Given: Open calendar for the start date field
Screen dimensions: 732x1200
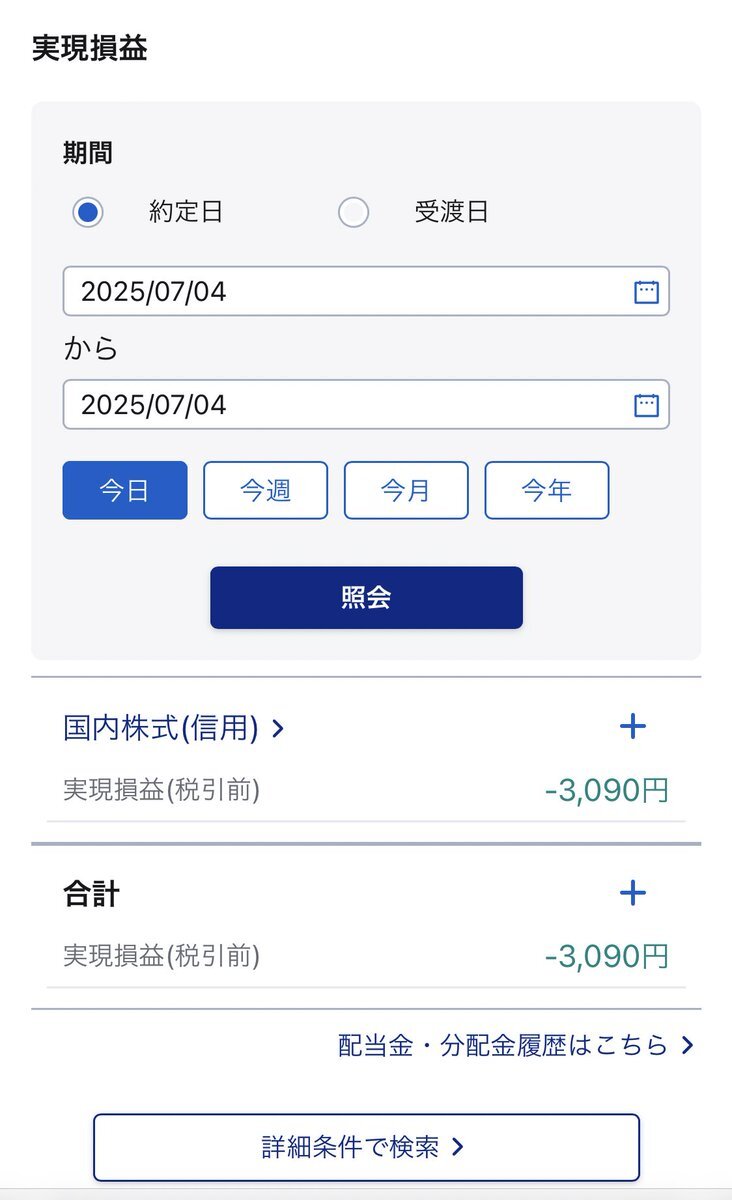Looking at the screenshot, I should tap(647, 292).
